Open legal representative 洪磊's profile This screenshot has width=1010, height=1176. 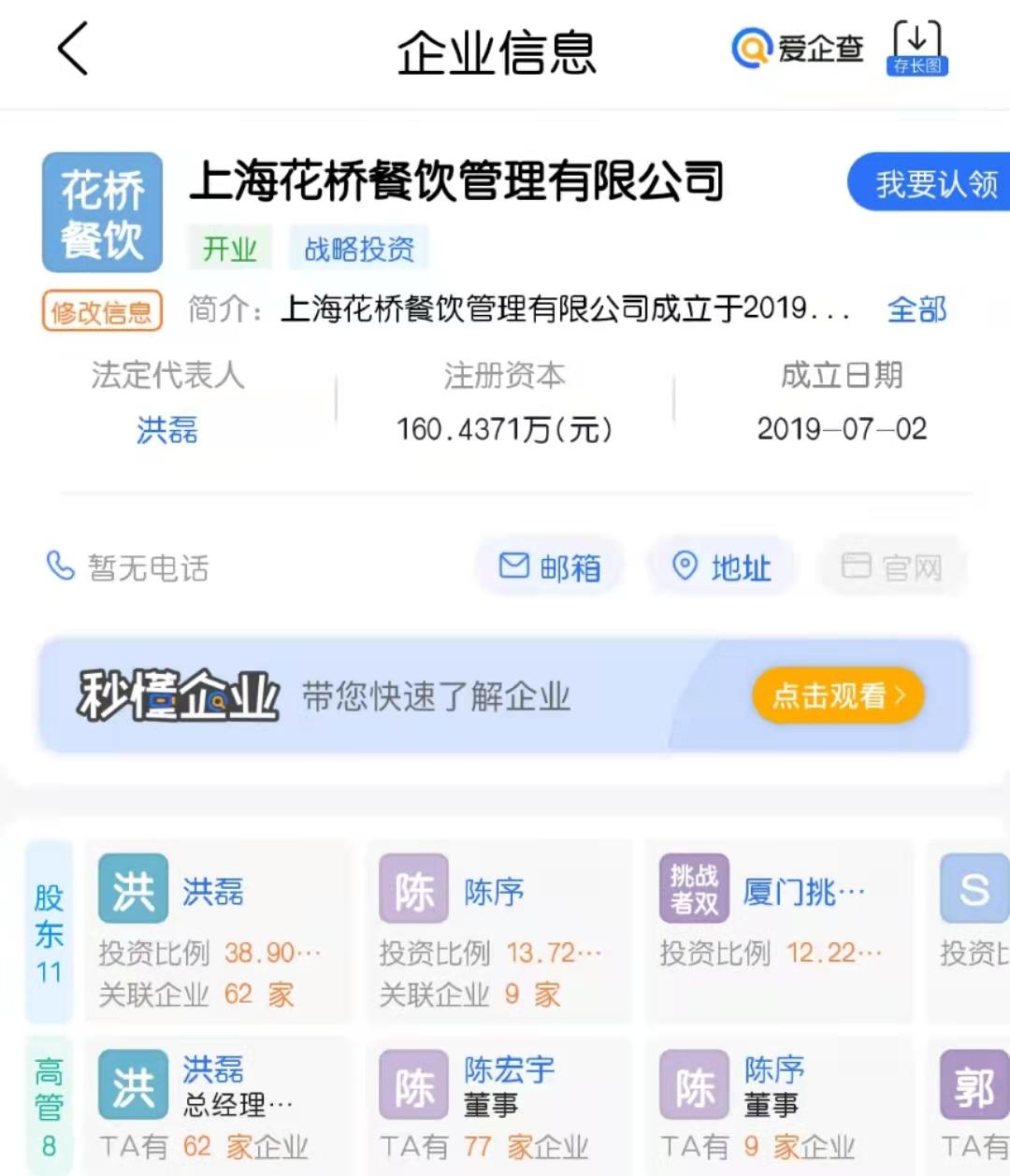(167, 429)
